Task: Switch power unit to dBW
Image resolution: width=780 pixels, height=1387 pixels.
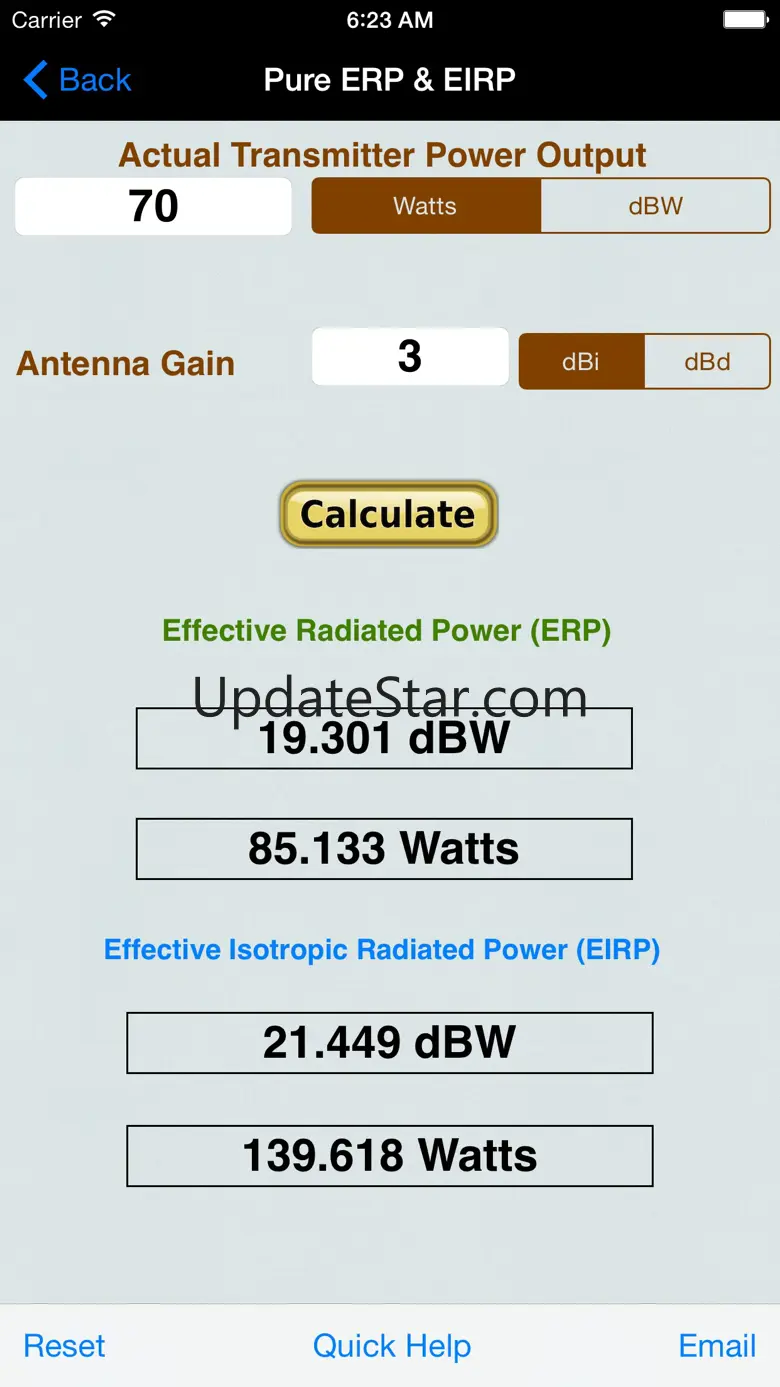Action: click(x=655, y=206)
